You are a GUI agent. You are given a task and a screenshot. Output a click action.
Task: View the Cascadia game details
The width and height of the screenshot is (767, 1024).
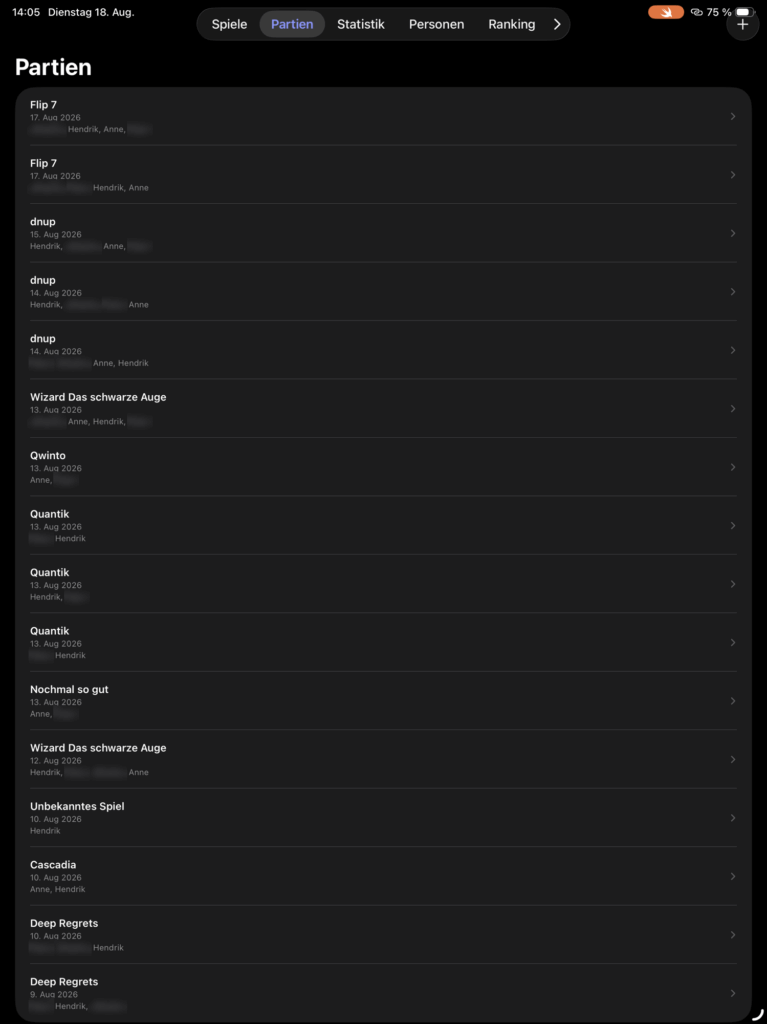click(x=384, y=876)
